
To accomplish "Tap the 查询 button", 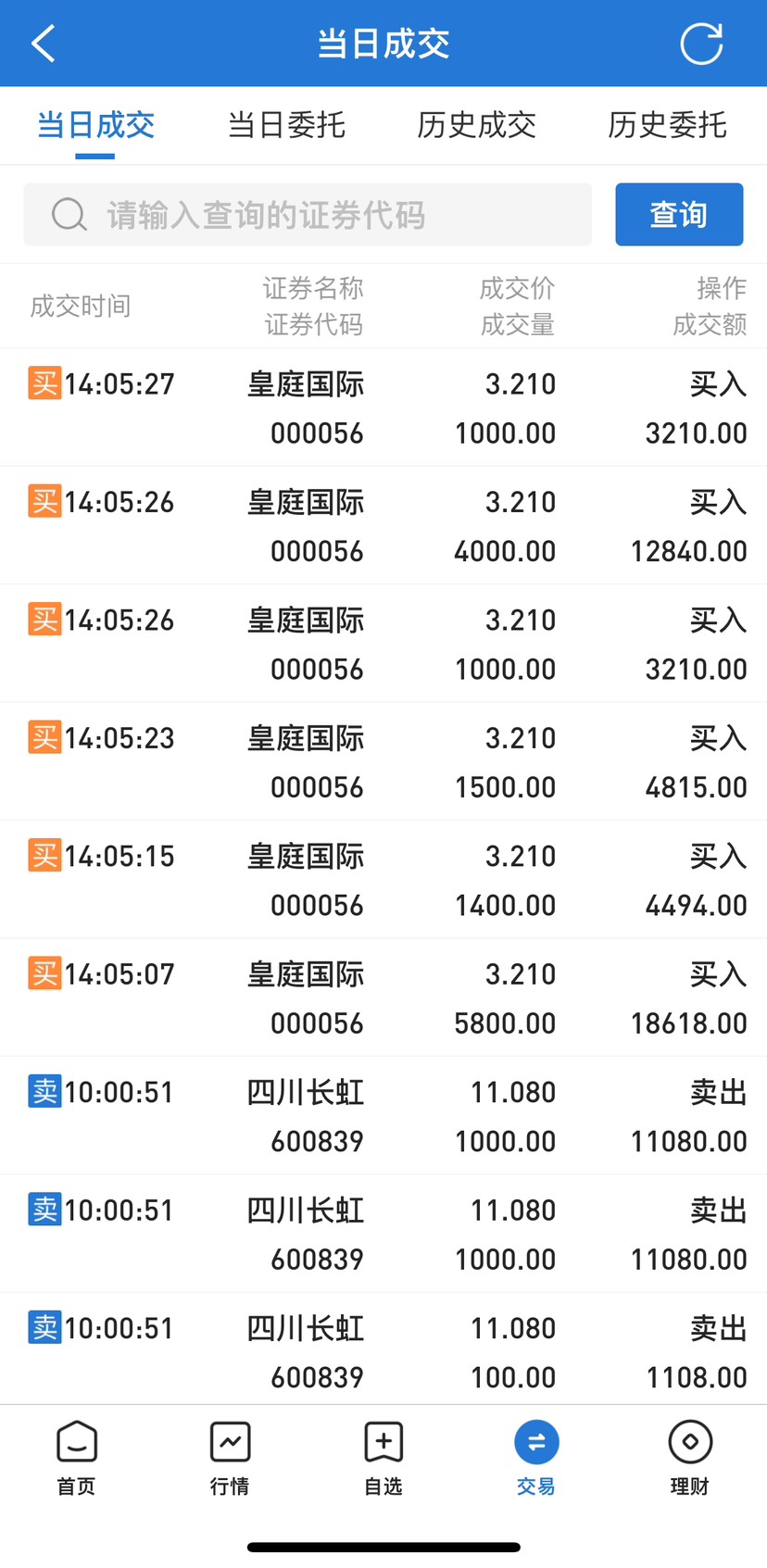I will click(679, 215).
